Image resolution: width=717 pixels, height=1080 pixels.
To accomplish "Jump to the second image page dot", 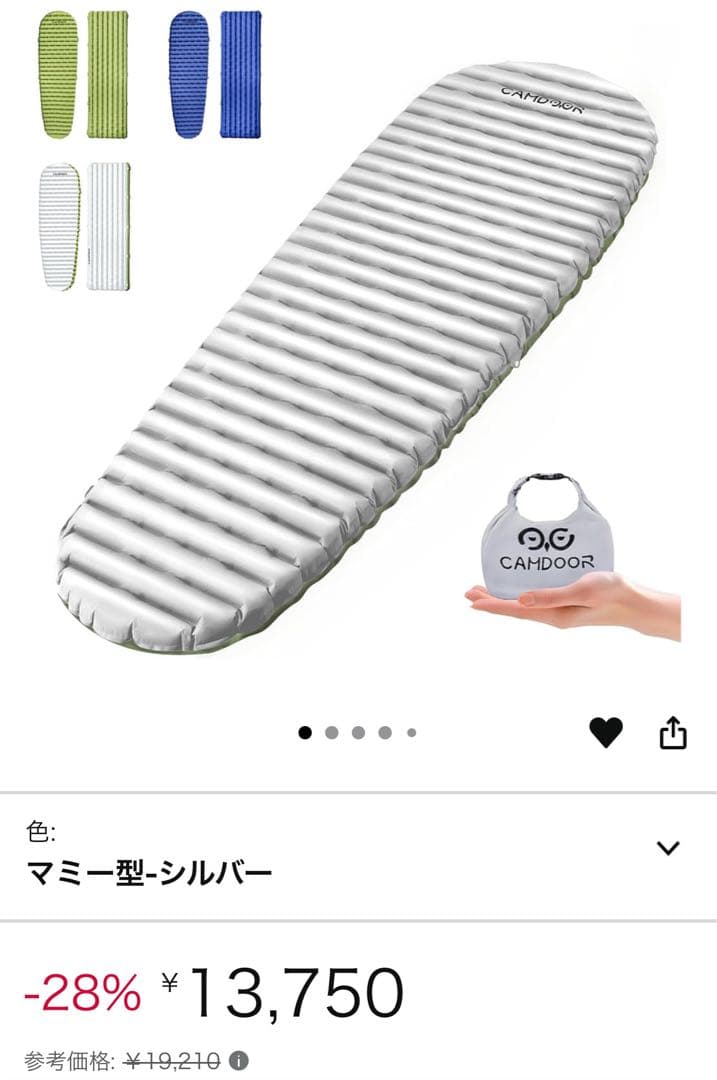I will click(332, 733).
